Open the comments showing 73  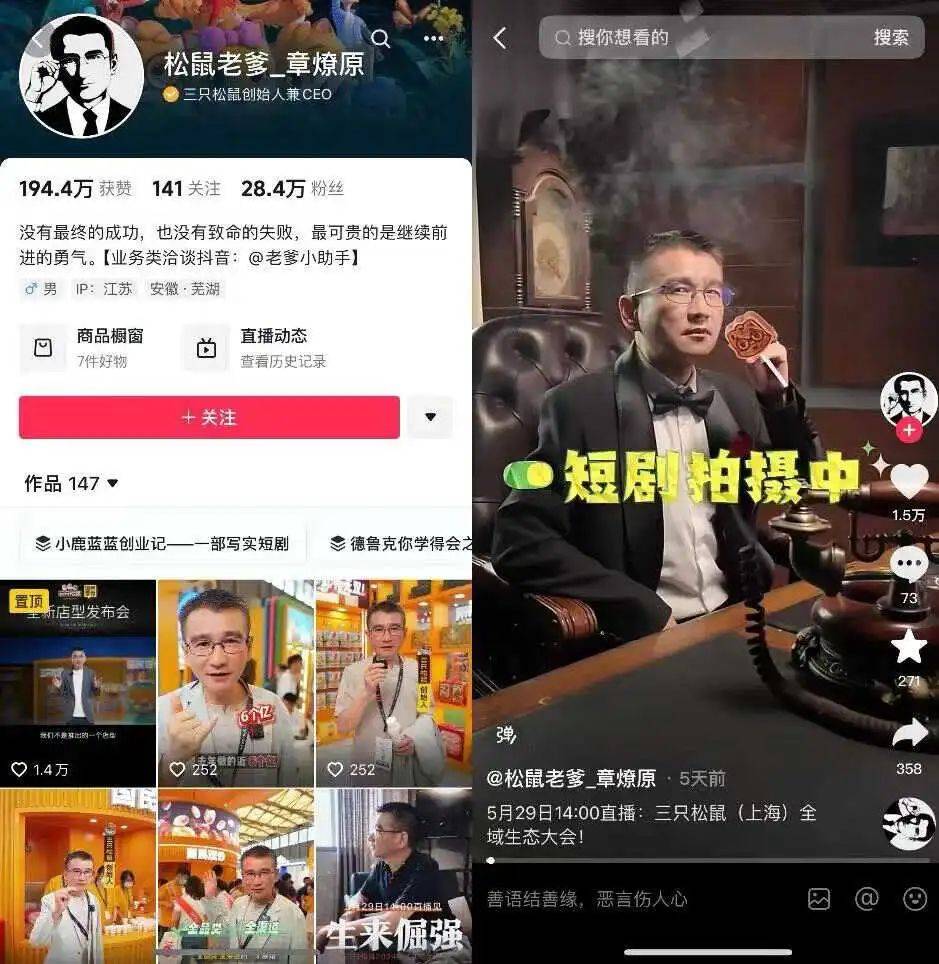pos(909,565)
